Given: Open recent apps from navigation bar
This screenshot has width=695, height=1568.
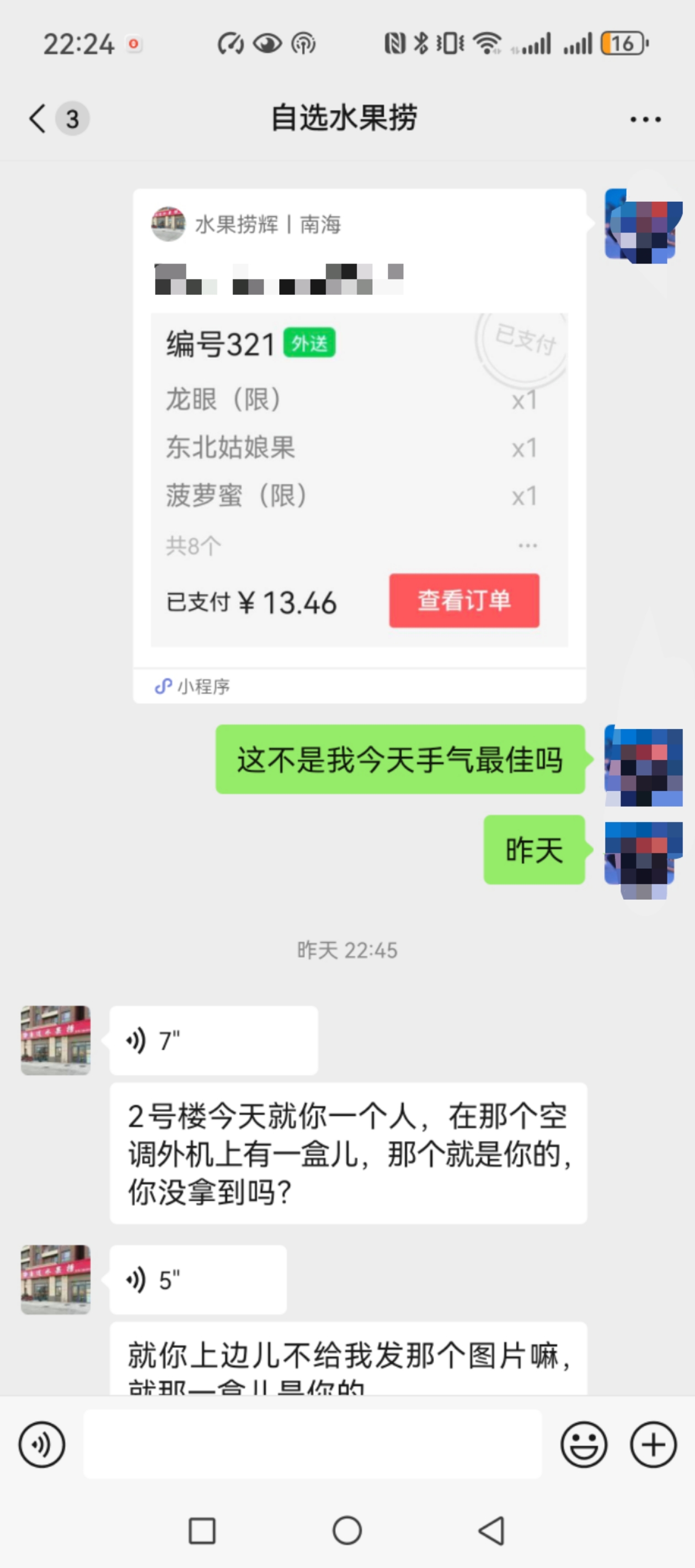Looking at the screenshot, I should point(202,1531).
